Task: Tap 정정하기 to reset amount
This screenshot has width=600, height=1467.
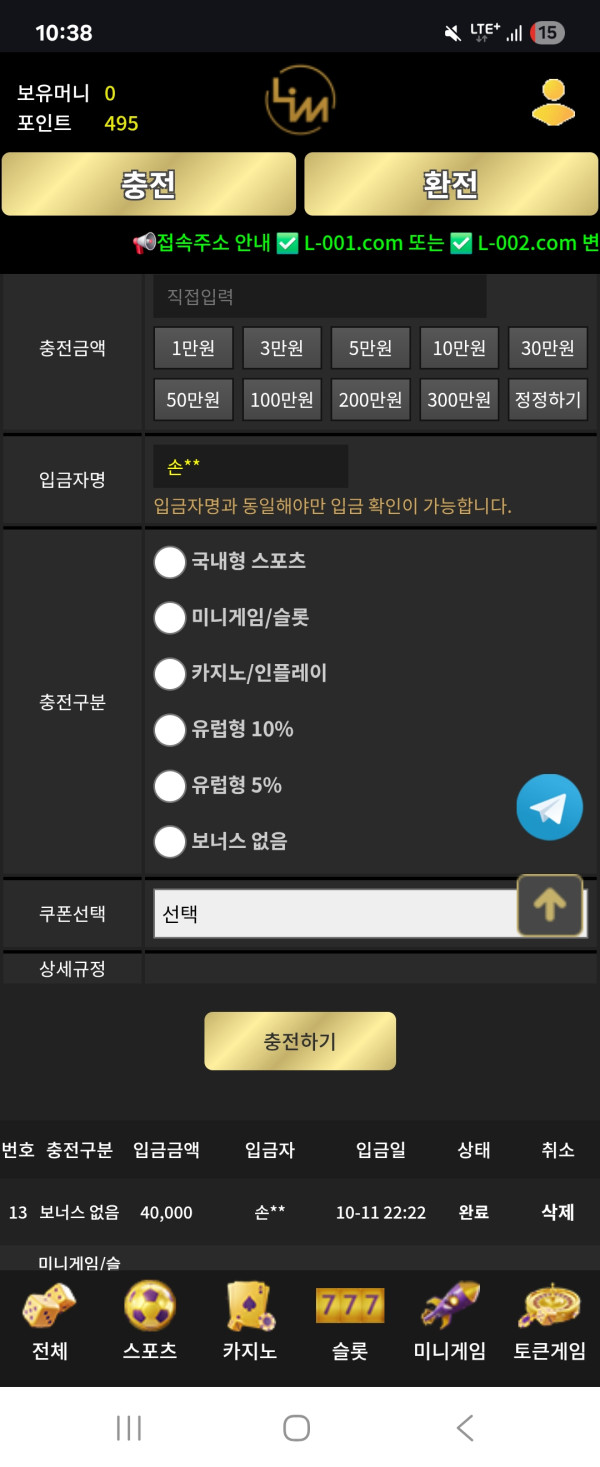Action: point(547,400)
